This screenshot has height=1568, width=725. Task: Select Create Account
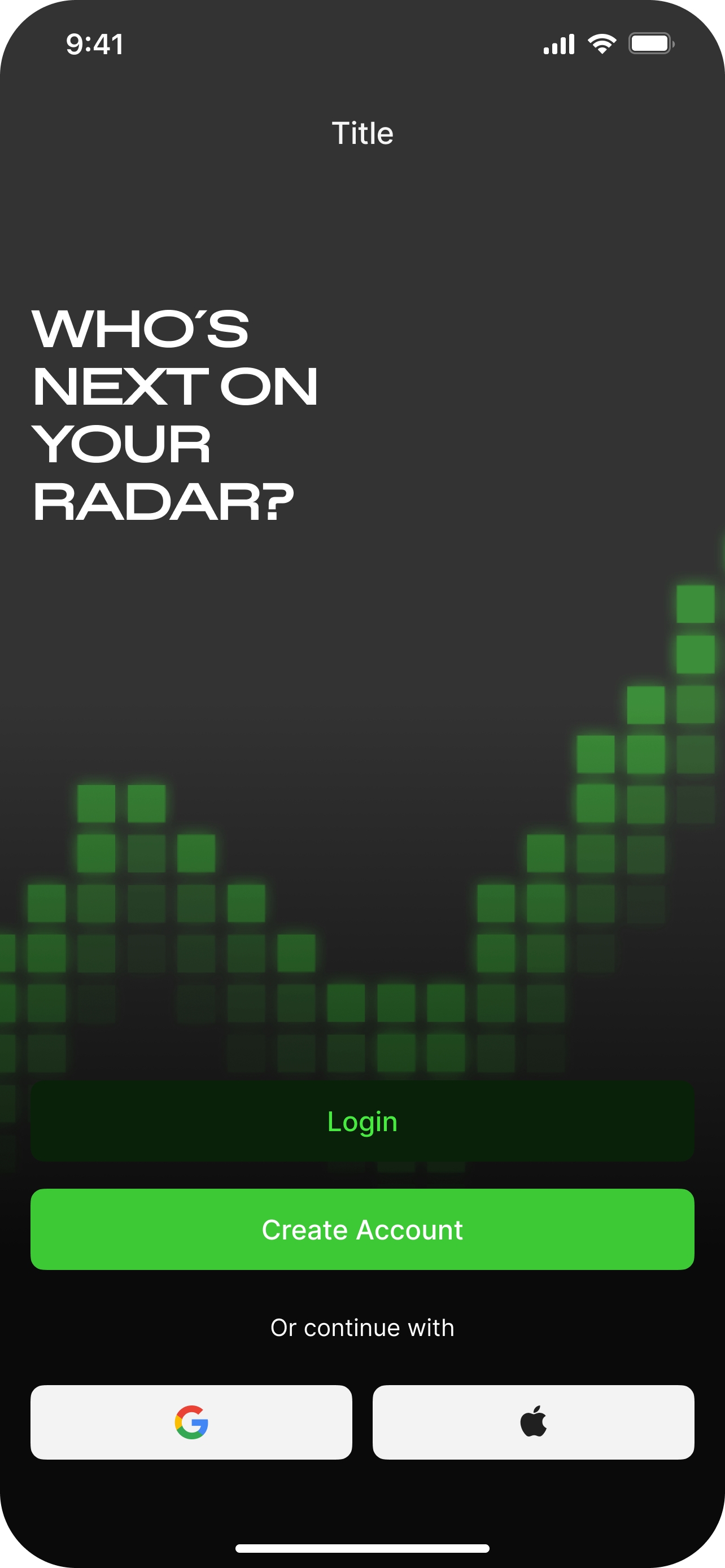(362, 1229)
